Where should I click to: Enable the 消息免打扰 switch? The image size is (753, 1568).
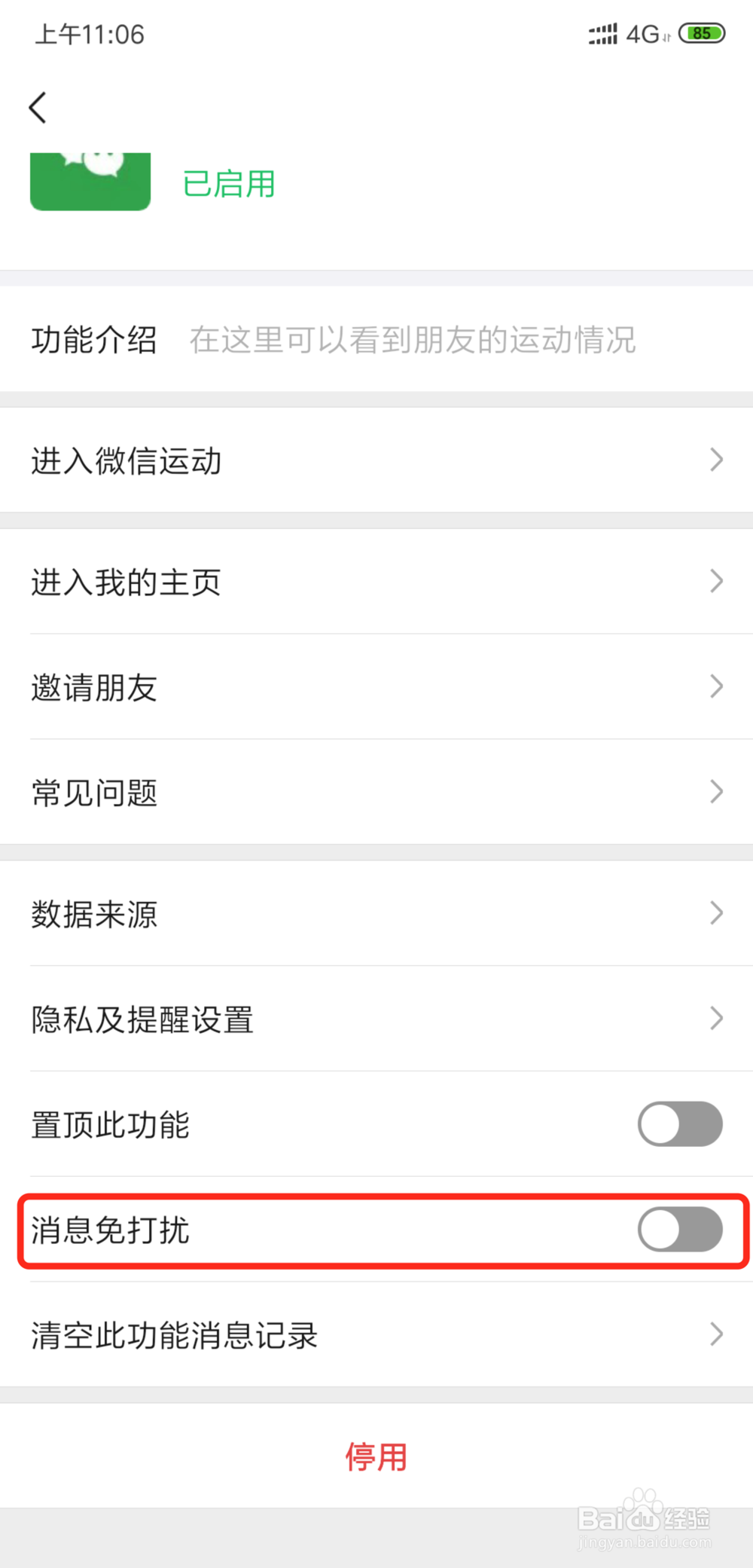click(x=680, y=1230)
